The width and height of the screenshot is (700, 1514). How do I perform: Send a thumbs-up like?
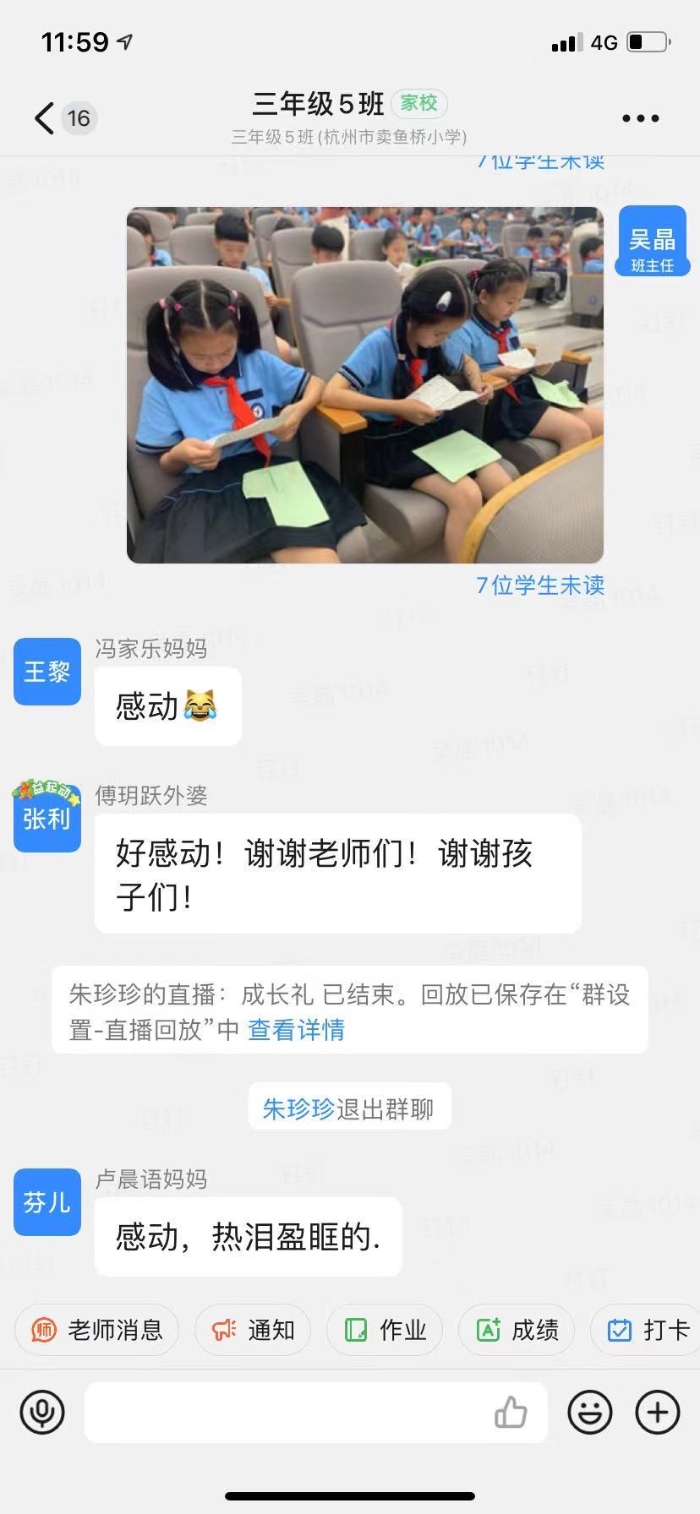tap(511, 1412)
